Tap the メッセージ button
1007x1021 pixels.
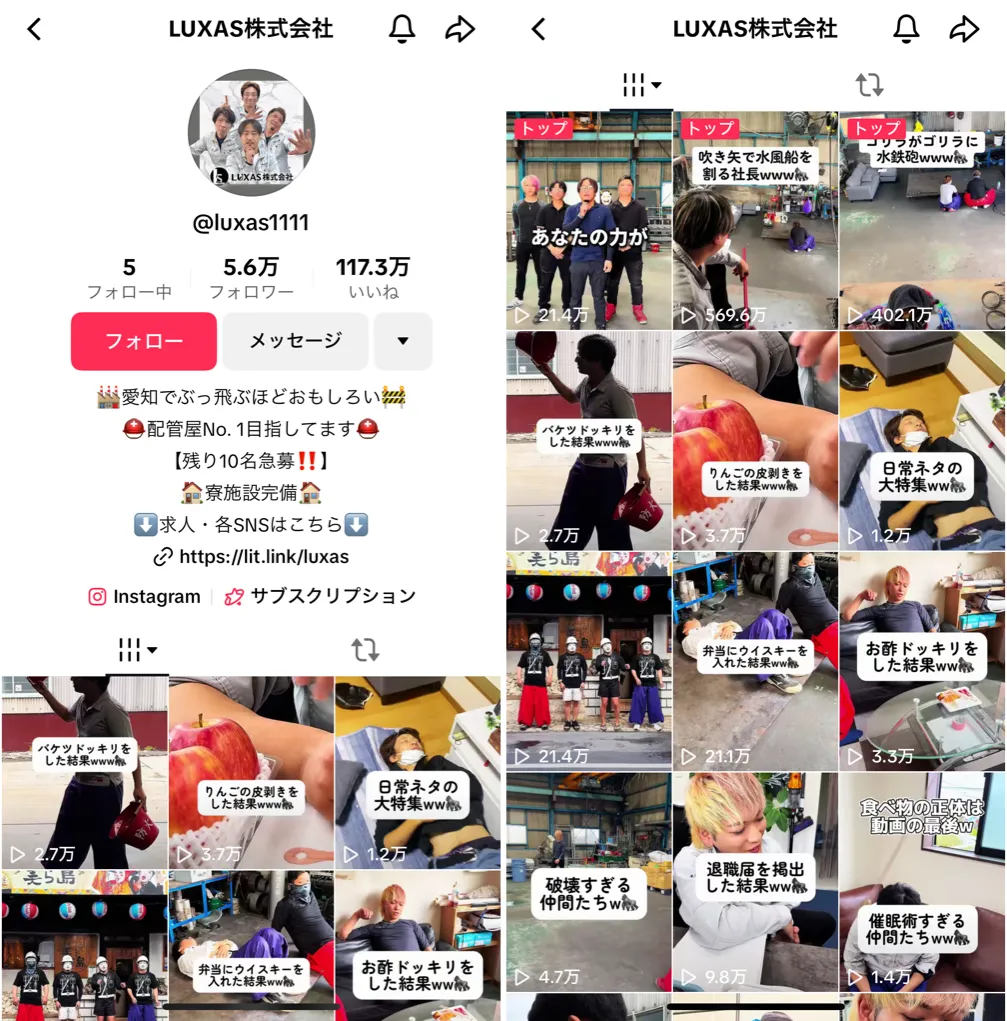(295, 341)
